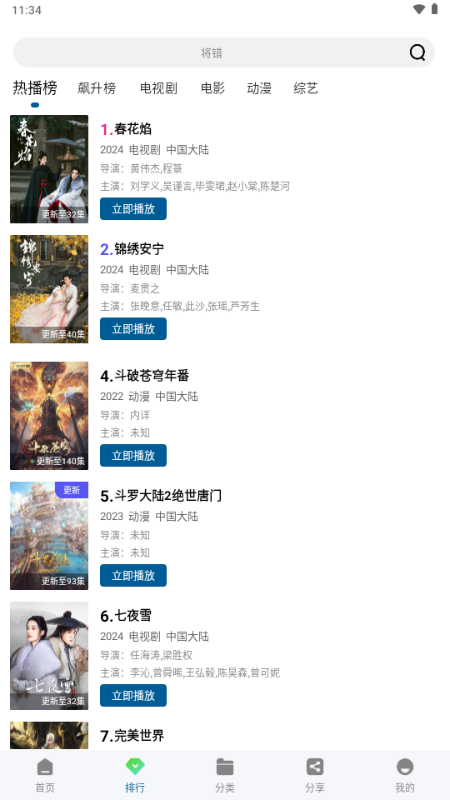Play 斗罗大陆2绝世唐门 now
The width and height of the screenshot is (450, 800).
pyautogui.click(x=133, y=575)
